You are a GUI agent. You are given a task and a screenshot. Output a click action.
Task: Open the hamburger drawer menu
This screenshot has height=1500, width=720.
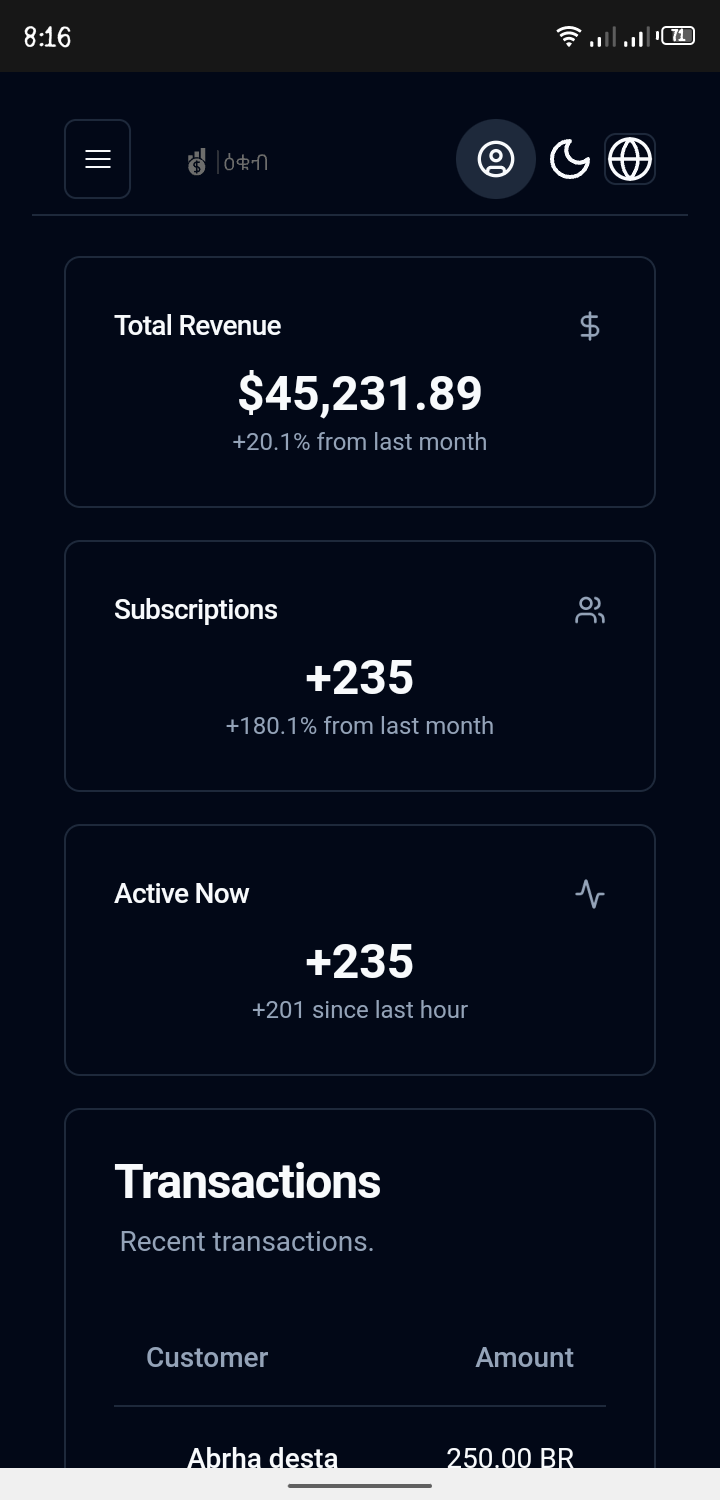coord(97,159)
